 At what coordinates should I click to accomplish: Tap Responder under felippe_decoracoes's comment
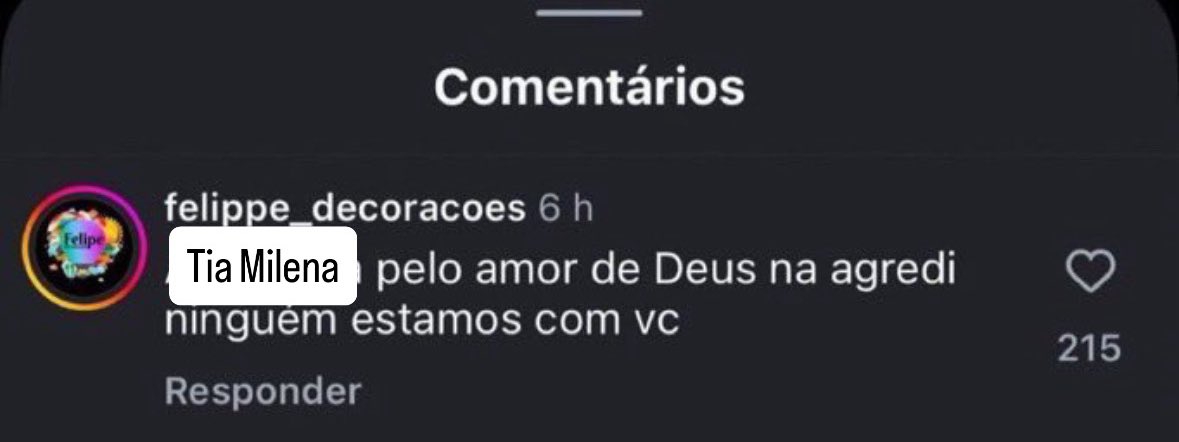coord(262,391)
